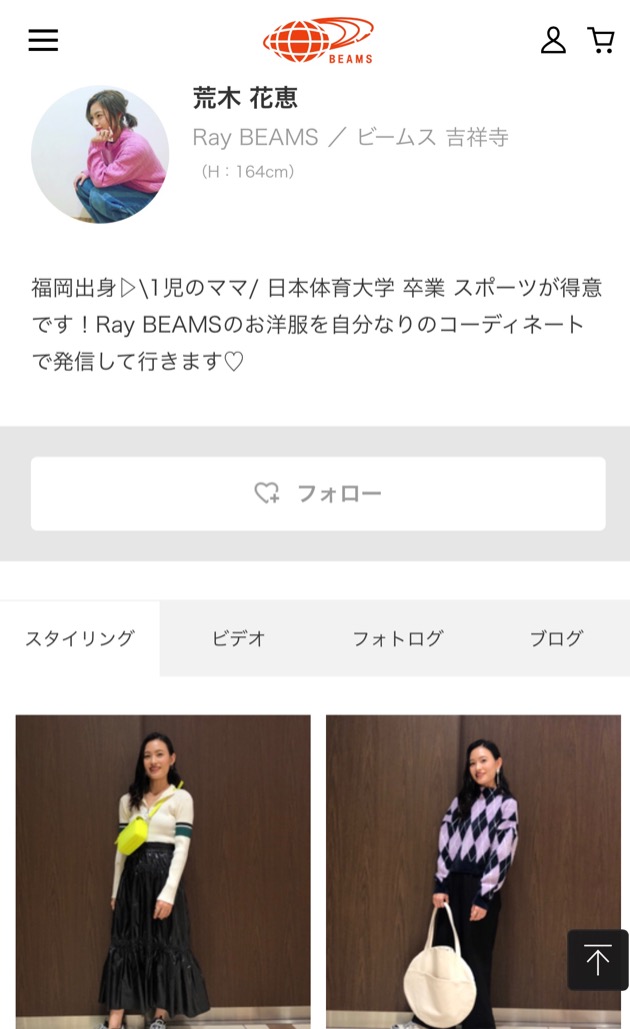Open the shopping cart
630x1029 pixels.
(x=601, y=40)
